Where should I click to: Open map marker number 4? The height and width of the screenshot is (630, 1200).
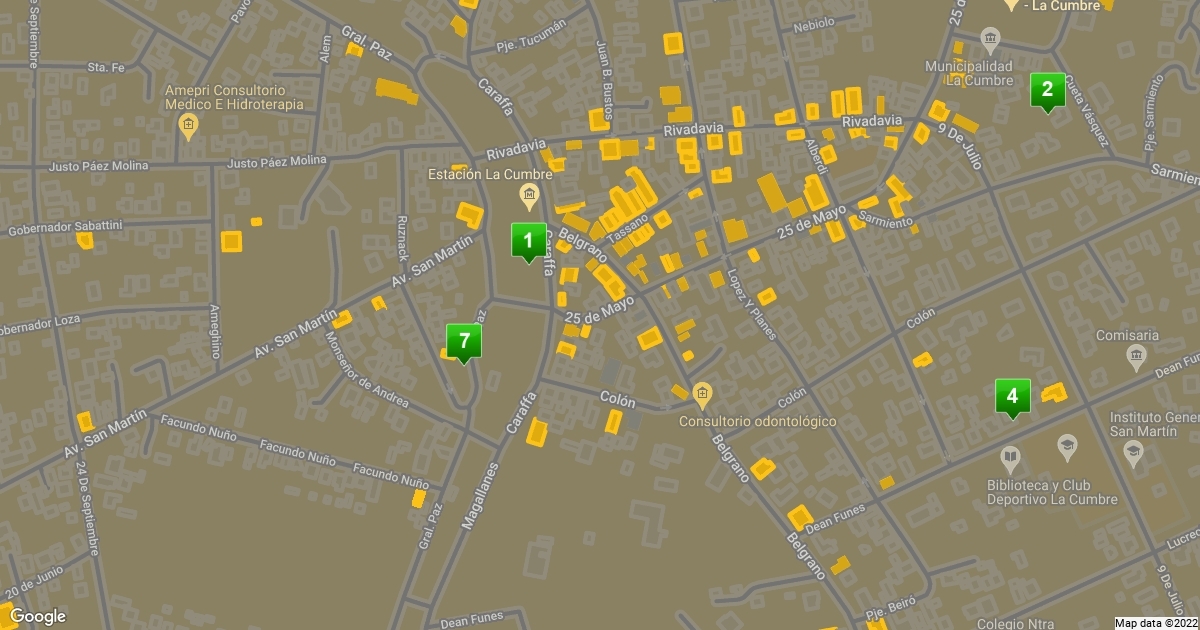click(1012, 396)
